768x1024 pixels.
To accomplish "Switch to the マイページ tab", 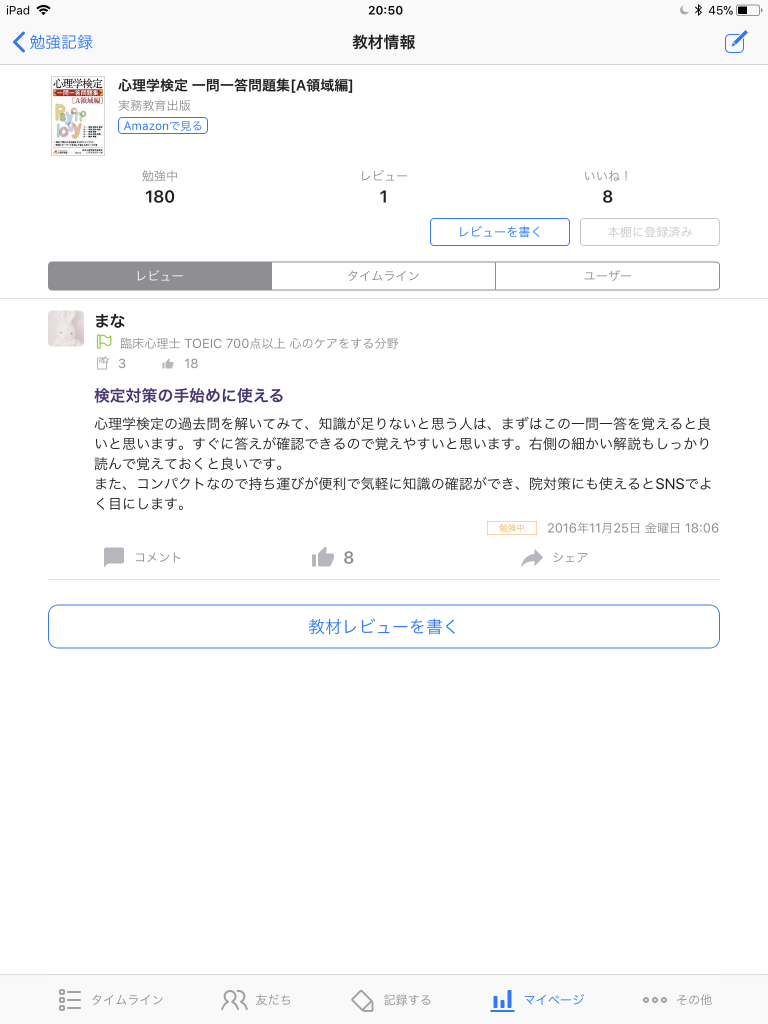I will (x=537, y=999).
